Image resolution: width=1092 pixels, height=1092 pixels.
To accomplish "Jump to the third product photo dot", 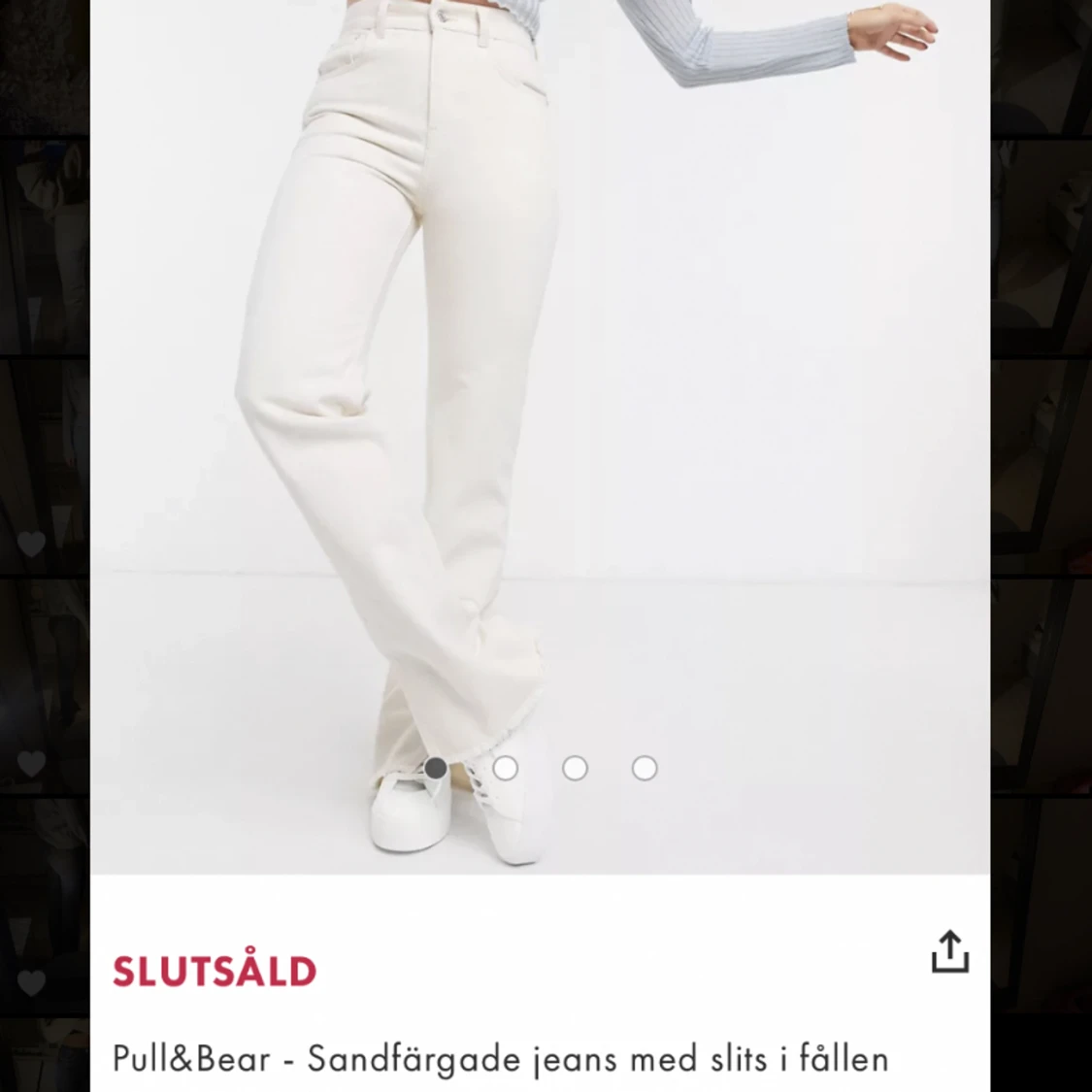I will [x=575, y=768].
